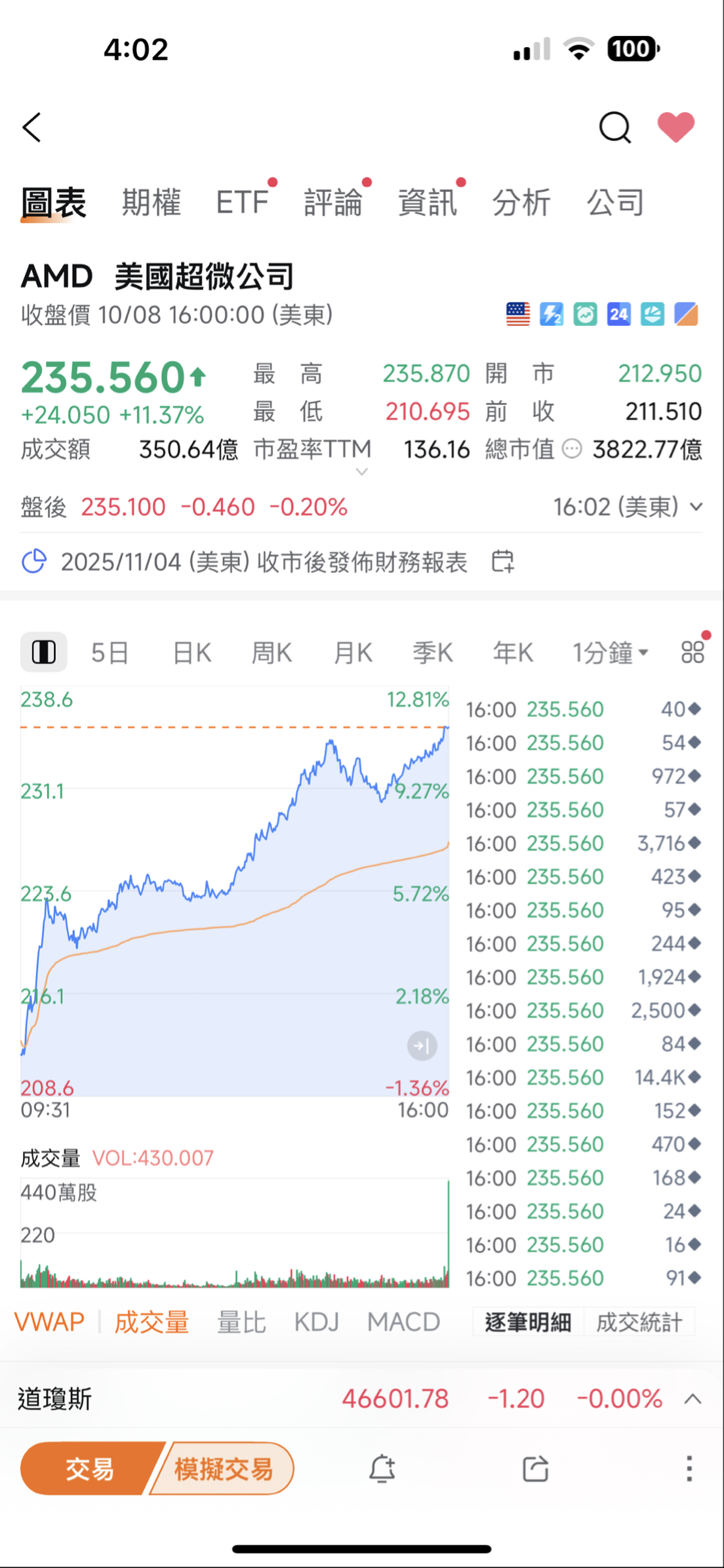Open the 資訊 tab

point(428,202)
